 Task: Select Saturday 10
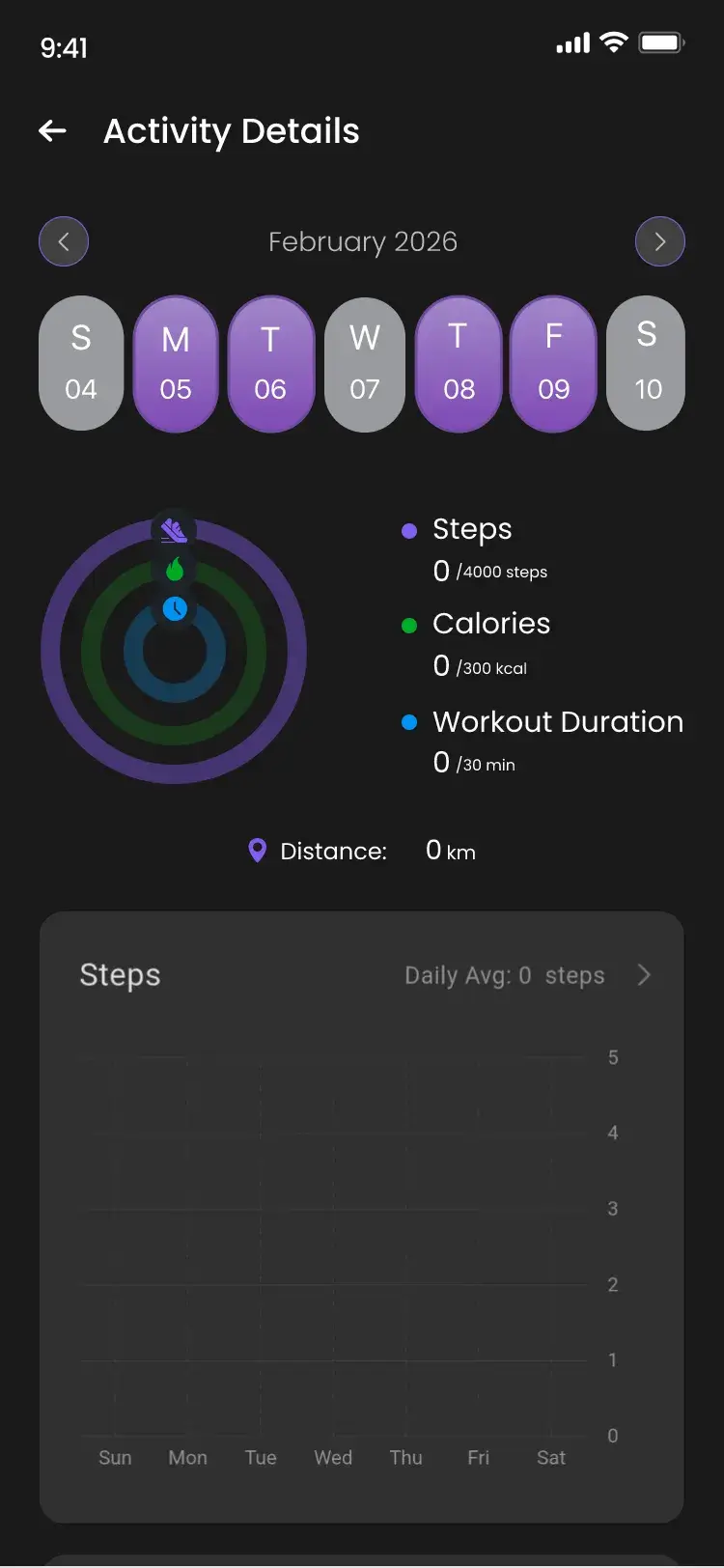[647, 363]
